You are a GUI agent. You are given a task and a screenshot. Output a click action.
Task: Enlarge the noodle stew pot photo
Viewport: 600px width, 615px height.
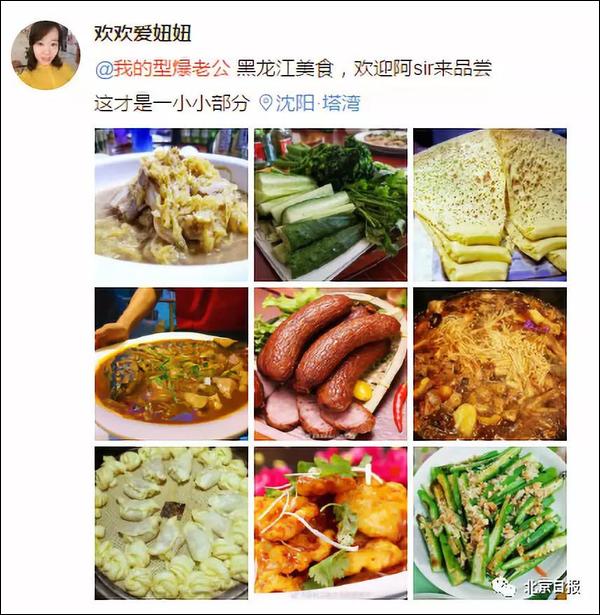(x=489, y=364)
